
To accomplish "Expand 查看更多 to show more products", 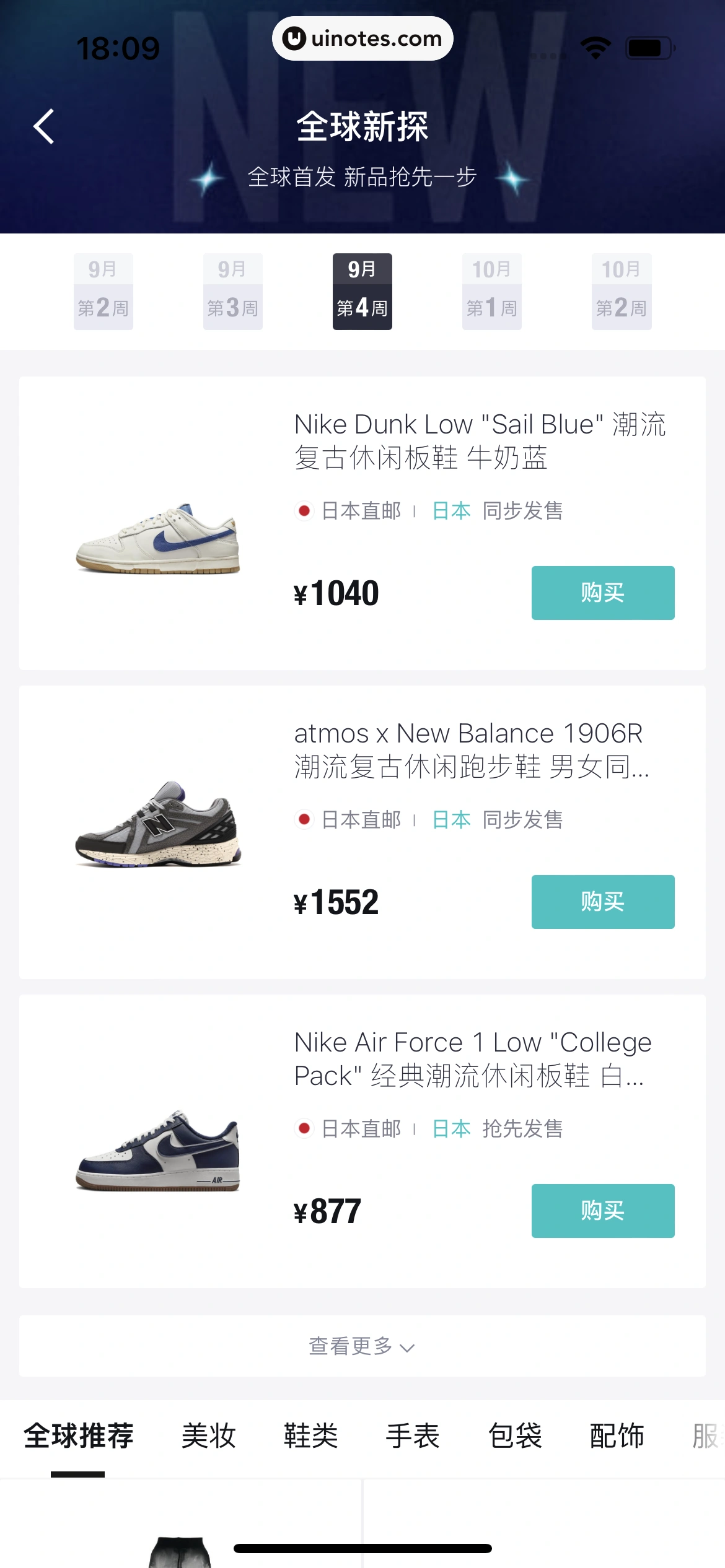I will (x=362, y=1346).
